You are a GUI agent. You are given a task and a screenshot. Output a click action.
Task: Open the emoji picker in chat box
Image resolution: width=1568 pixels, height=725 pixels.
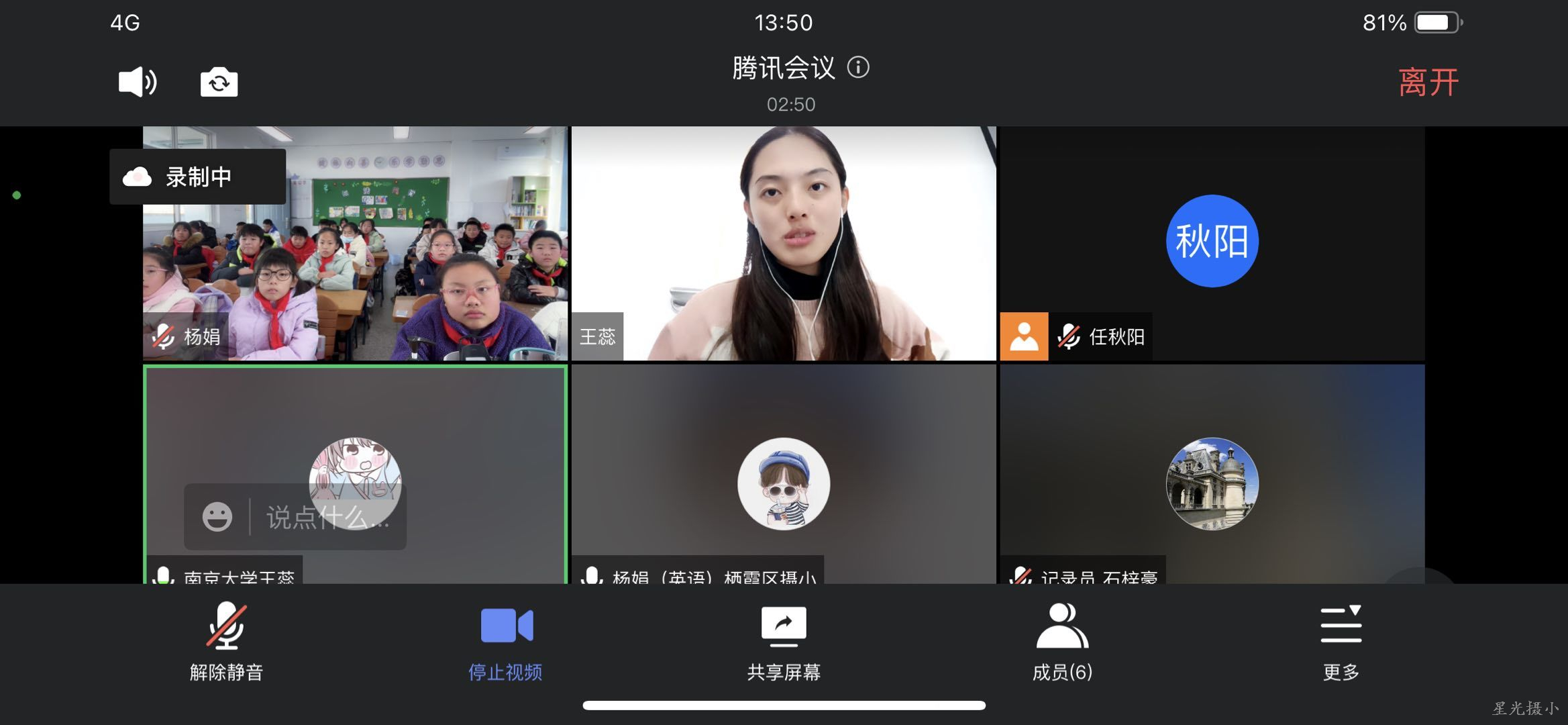click(x=217, y=517)
